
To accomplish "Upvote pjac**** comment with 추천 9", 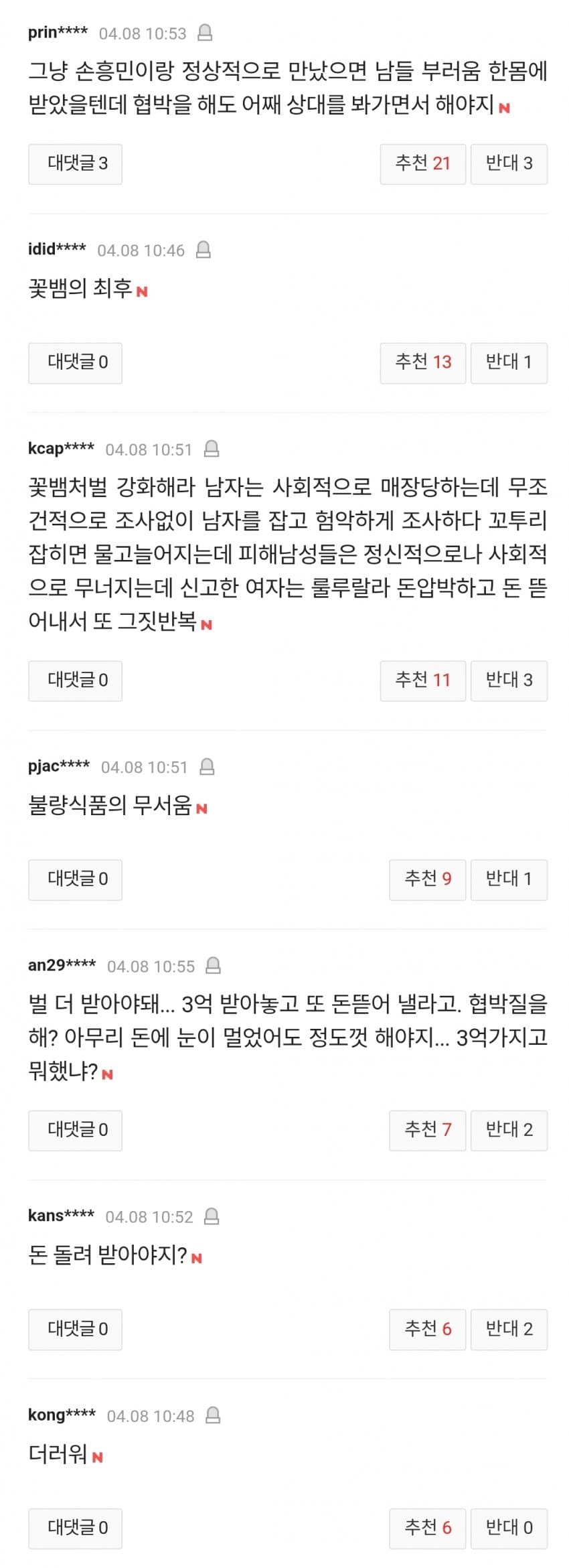I will (x=427, y=879).
